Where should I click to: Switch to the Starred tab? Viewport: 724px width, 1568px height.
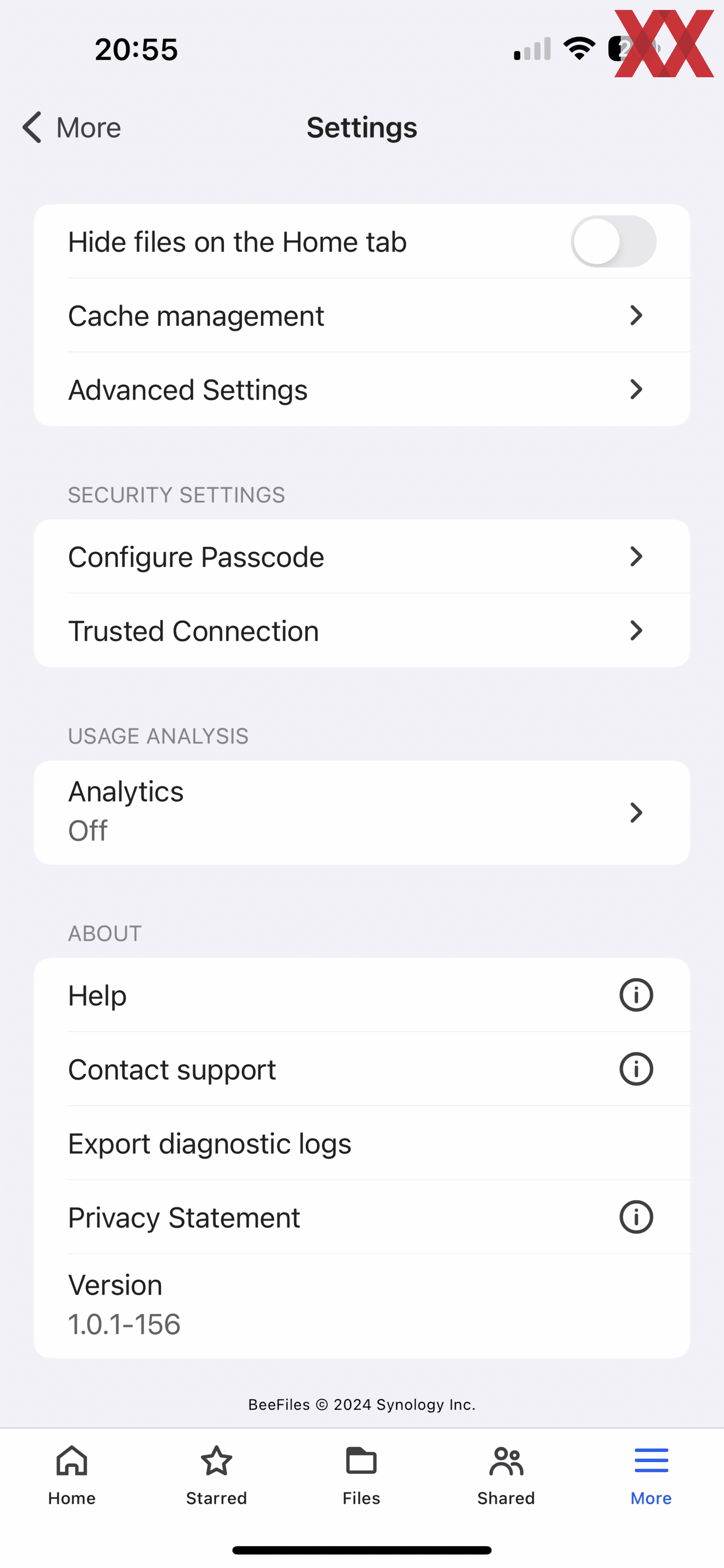216,1475
